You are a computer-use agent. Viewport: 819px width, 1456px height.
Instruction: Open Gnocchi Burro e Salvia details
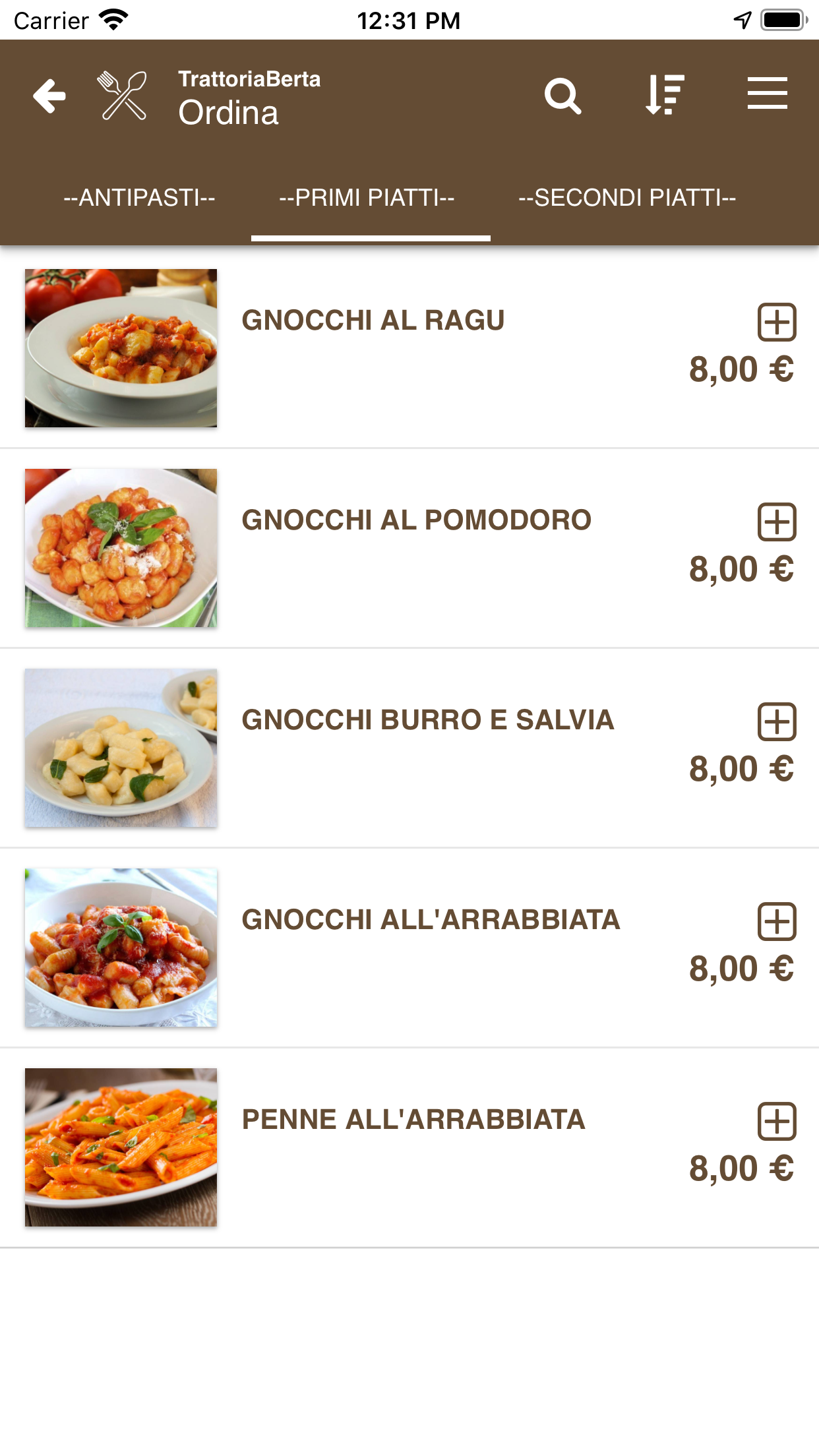[x=427, y=720]
